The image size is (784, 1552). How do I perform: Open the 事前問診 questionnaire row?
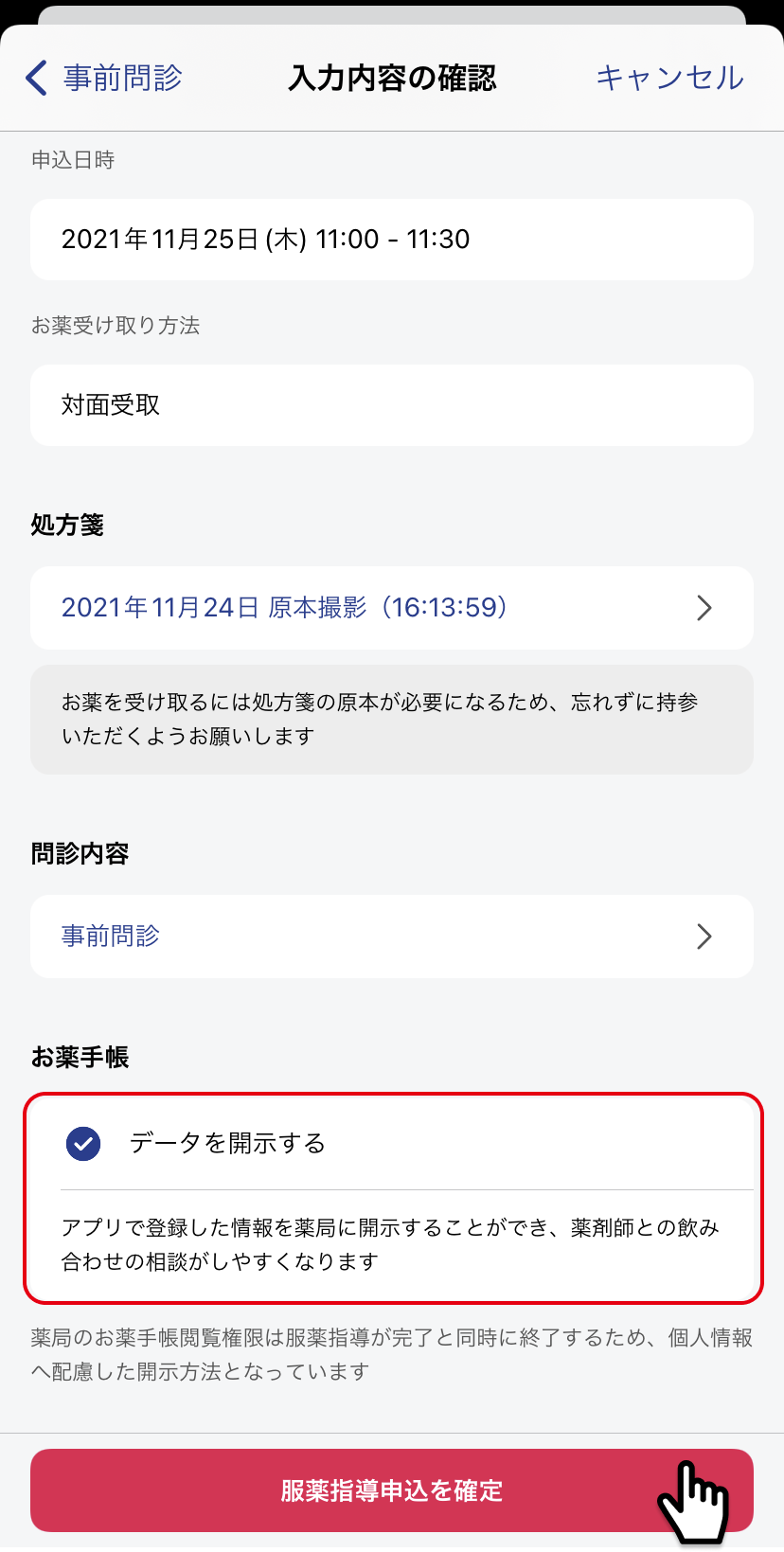pos(392,937)
